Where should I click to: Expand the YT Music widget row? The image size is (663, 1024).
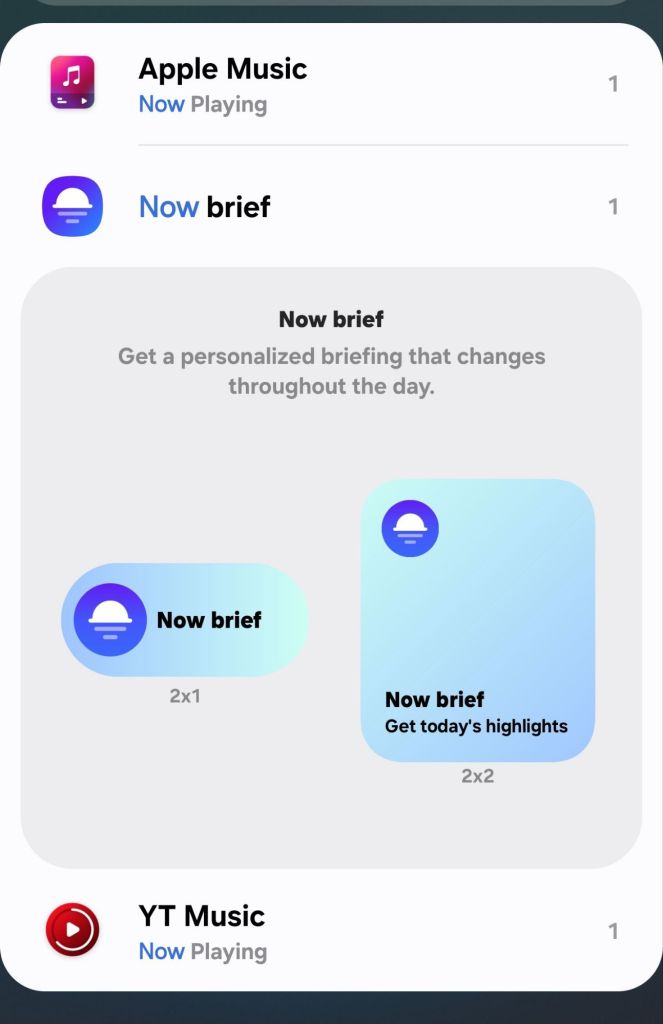(330, 932)
